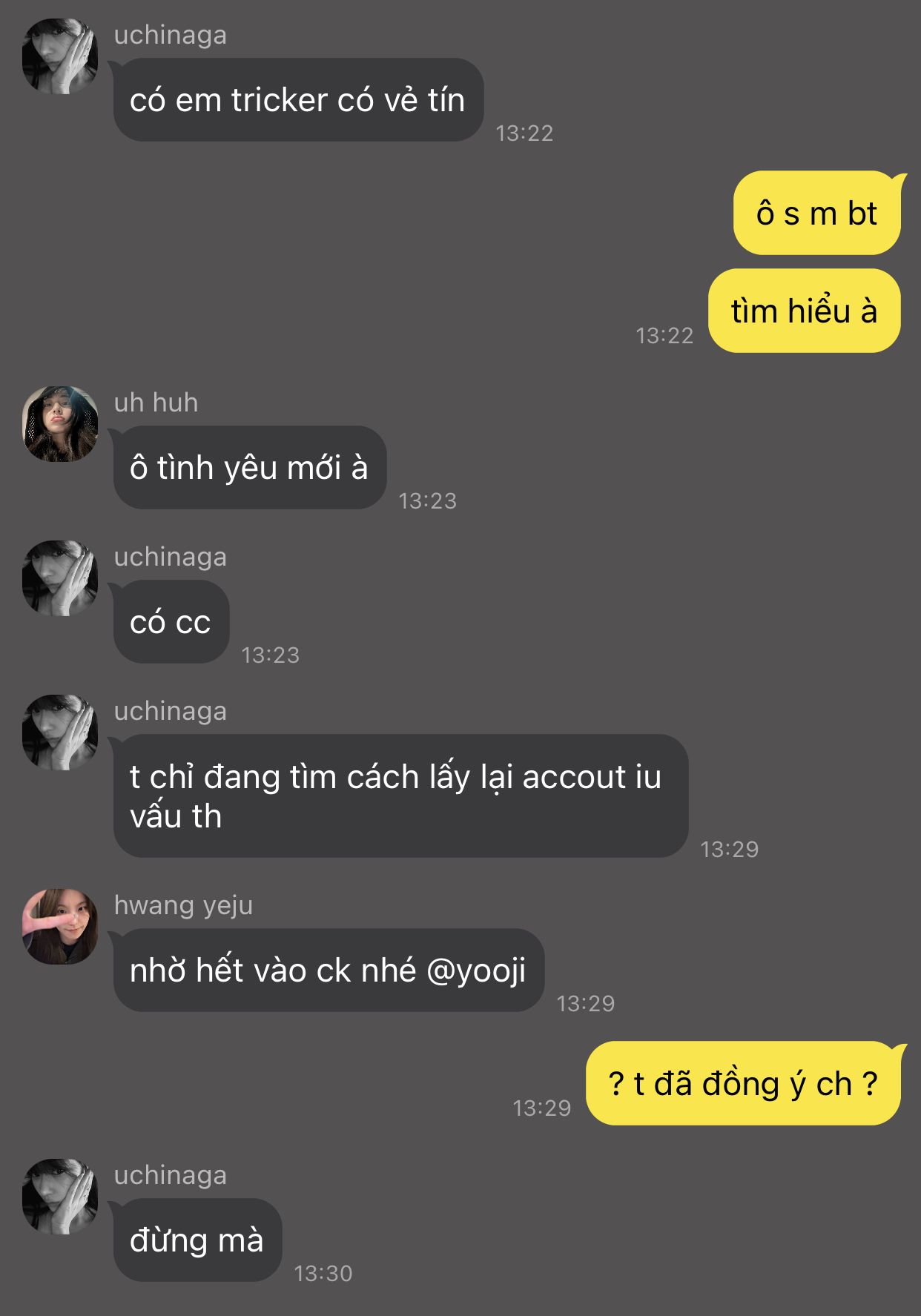Screen dimensions: 921x1316
Task: Open hwang yeju's profile picture
Action: point(60,927)
